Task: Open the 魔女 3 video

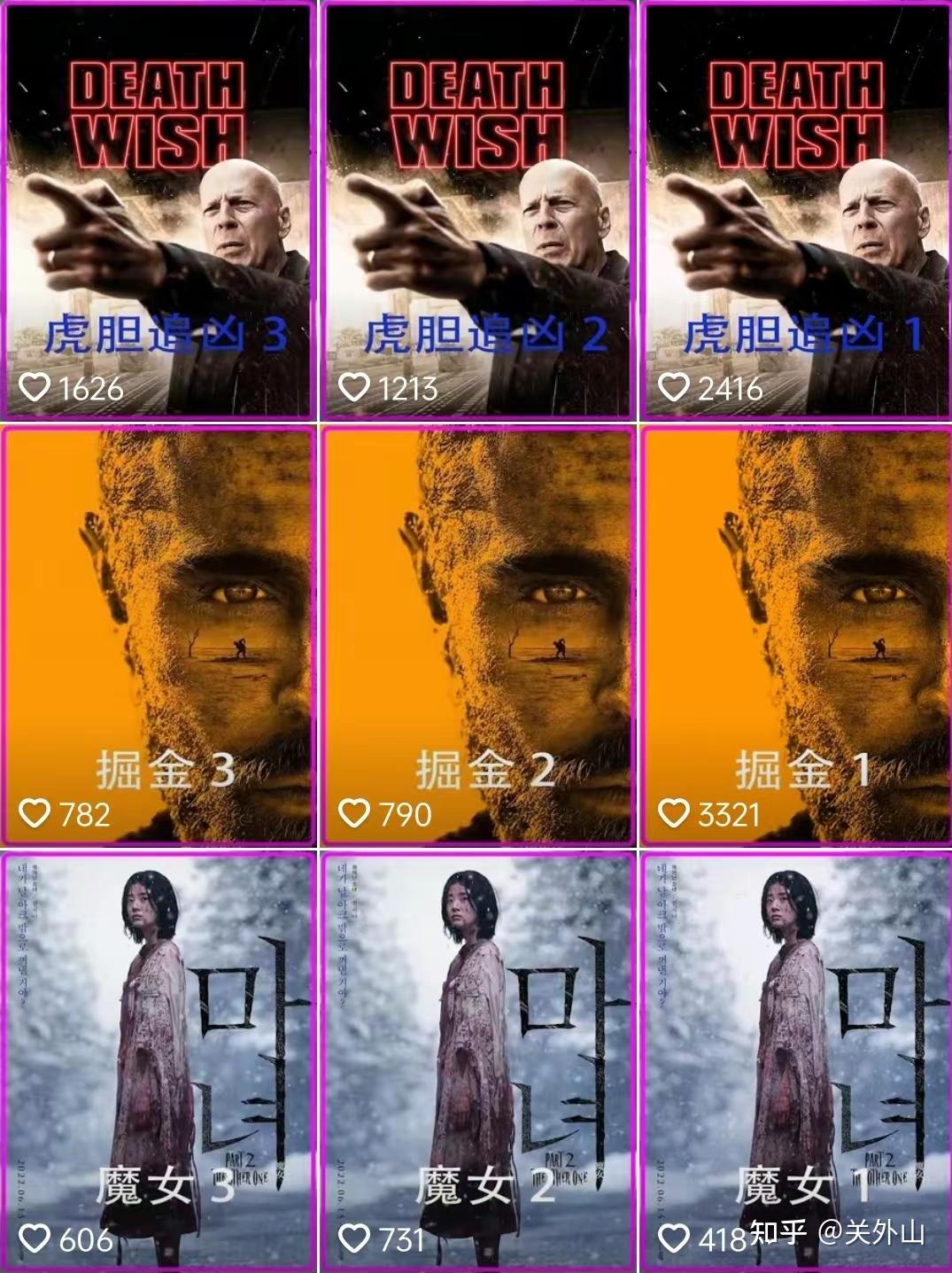Action: [x=159, y=1060]
